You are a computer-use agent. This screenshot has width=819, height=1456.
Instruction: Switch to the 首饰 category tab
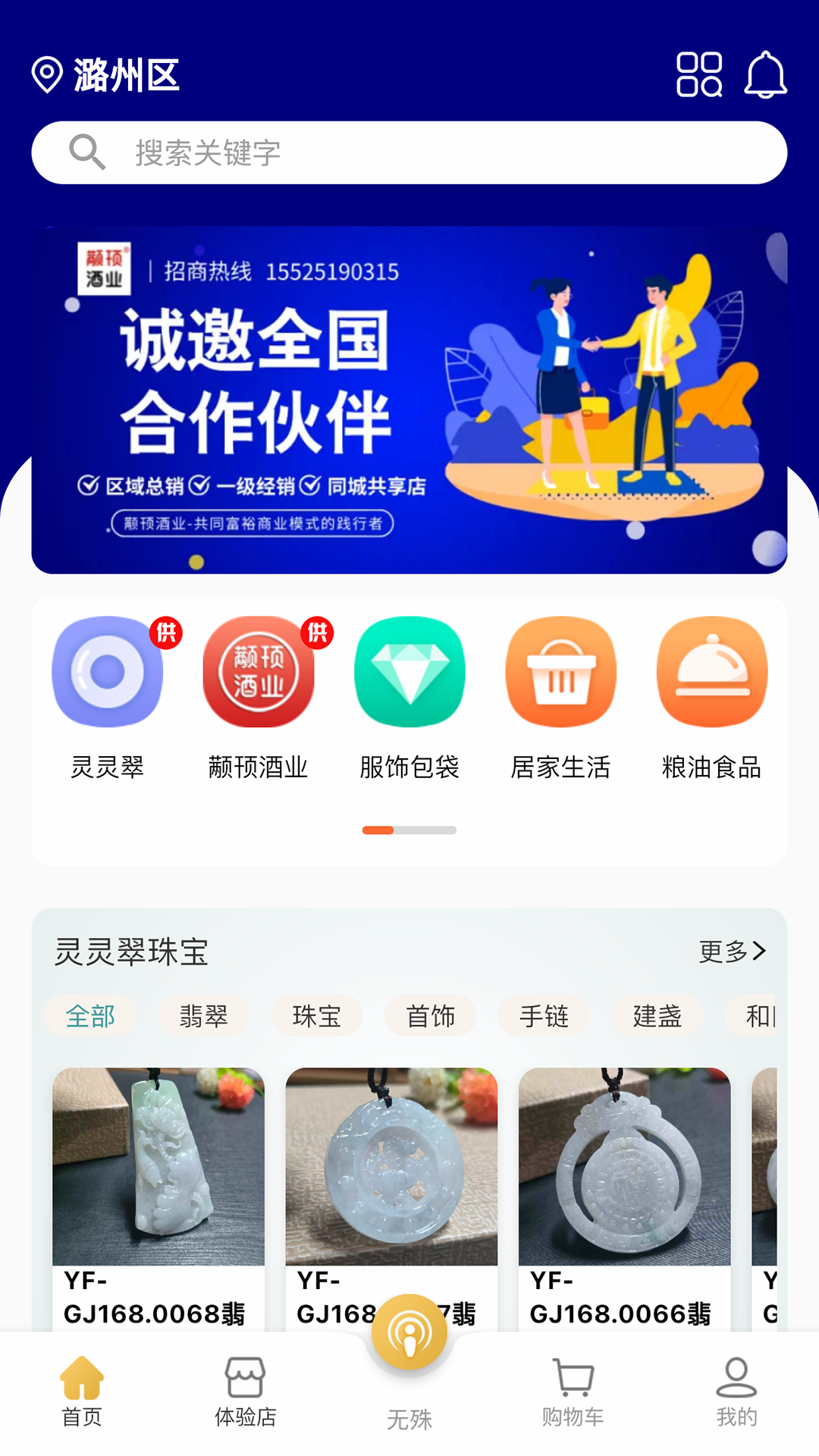(x=430, y=1016)
